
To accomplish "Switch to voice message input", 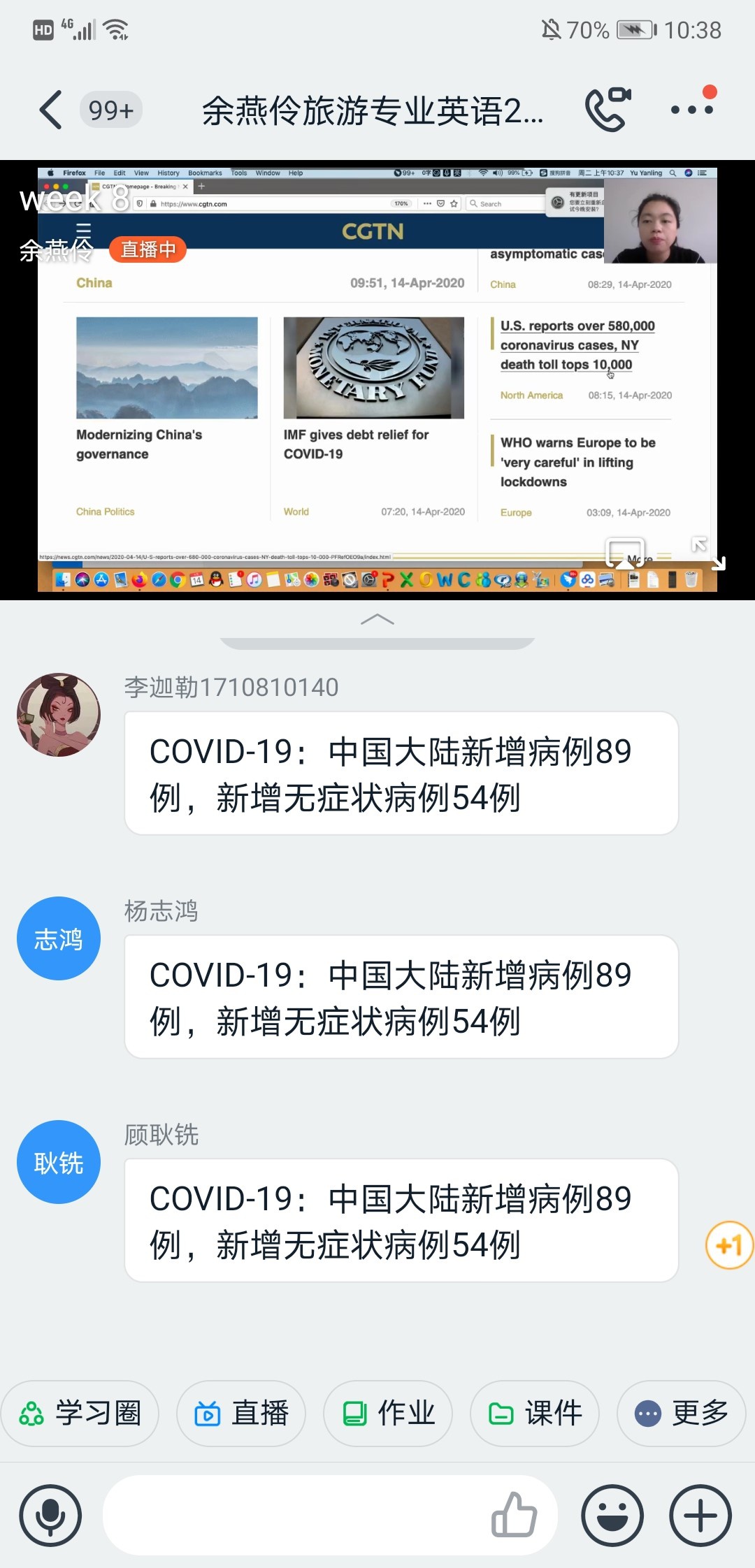I will pyautogui.click(x=50, y=1516).
